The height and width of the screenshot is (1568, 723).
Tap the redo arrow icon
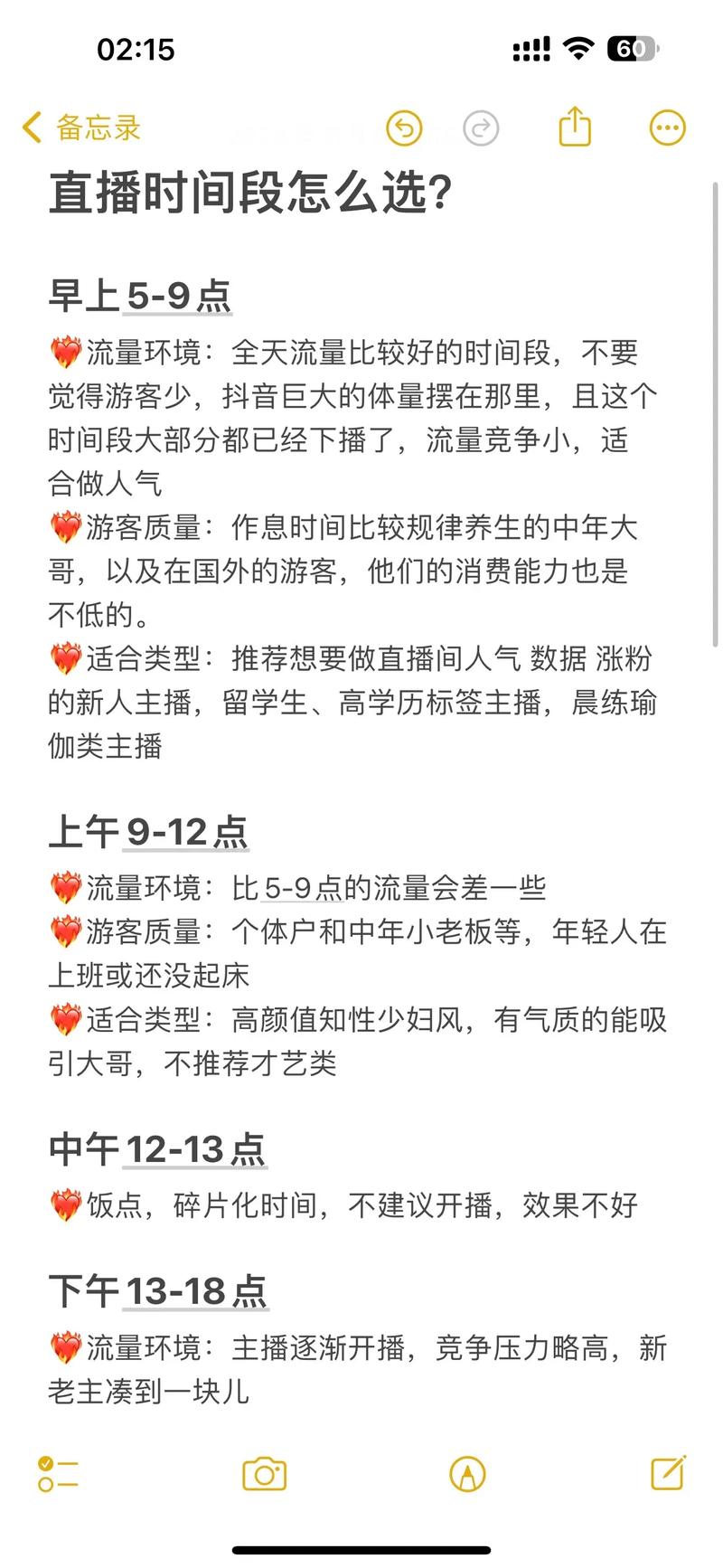pos(482,128)
